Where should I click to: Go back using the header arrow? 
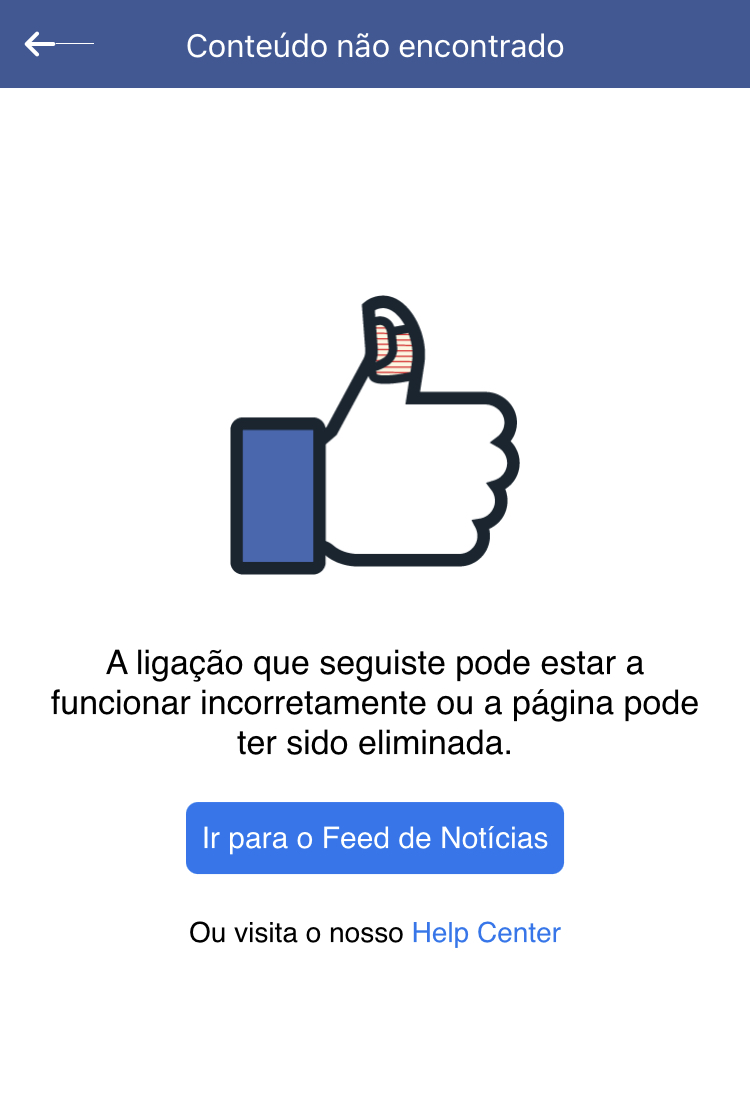(x=57, y=44)
